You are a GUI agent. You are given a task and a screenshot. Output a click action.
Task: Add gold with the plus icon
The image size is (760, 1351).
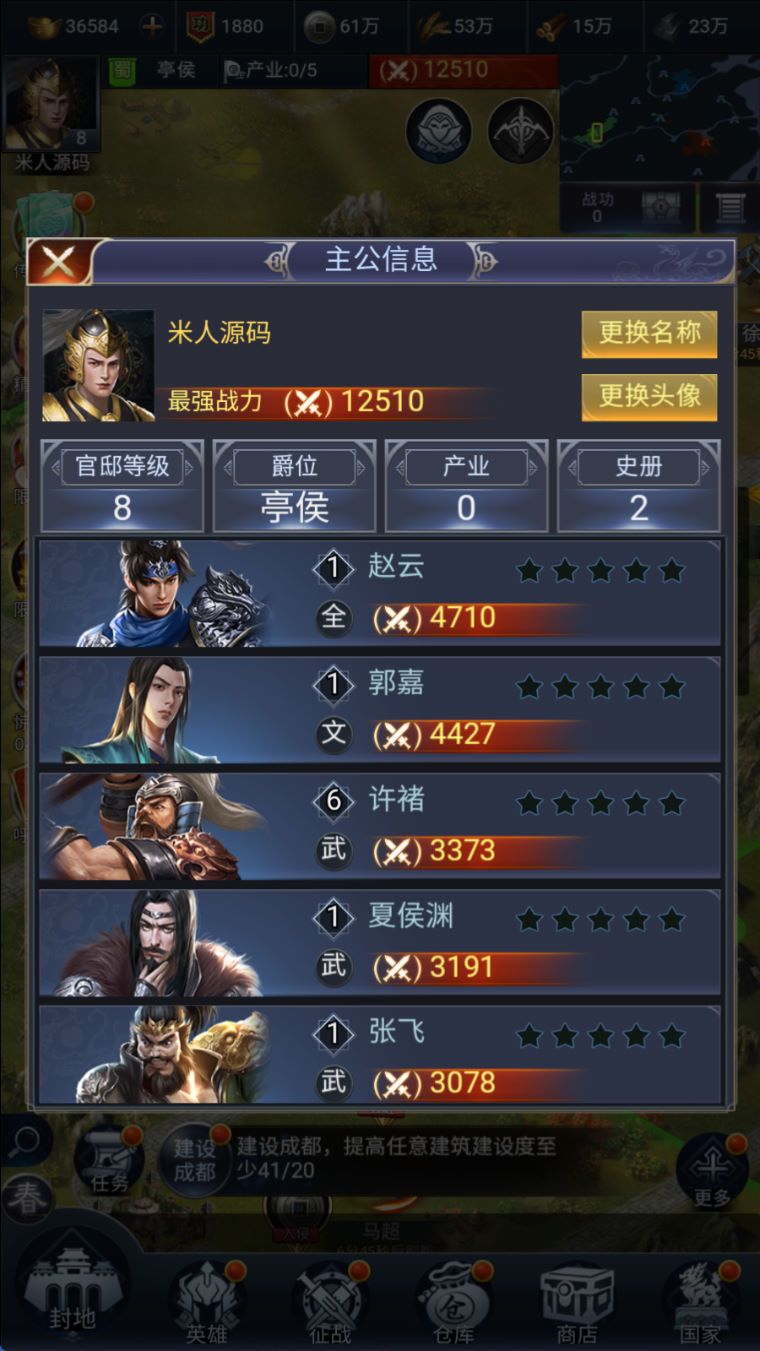[x=152, y=26]
